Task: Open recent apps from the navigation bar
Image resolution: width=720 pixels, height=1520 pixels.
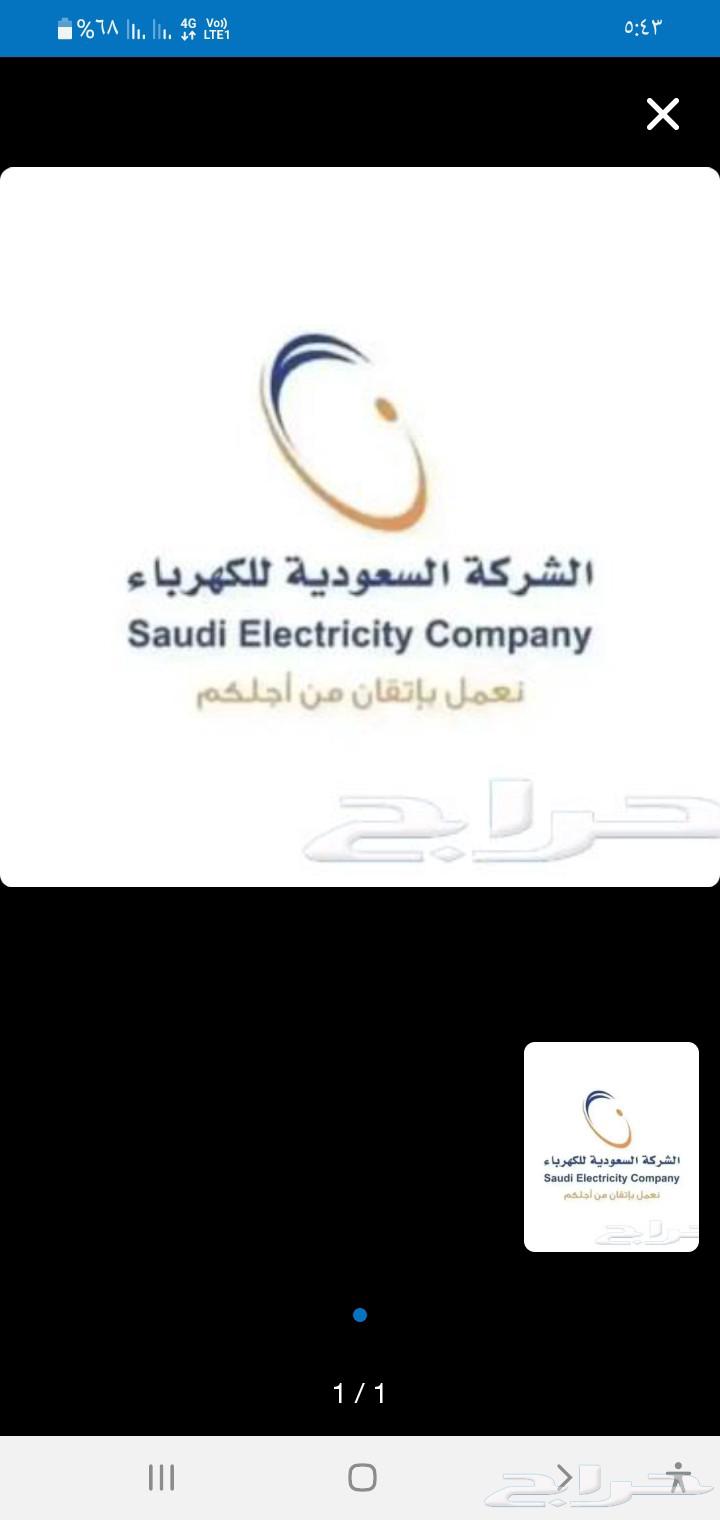Action: pos(161,1477)
